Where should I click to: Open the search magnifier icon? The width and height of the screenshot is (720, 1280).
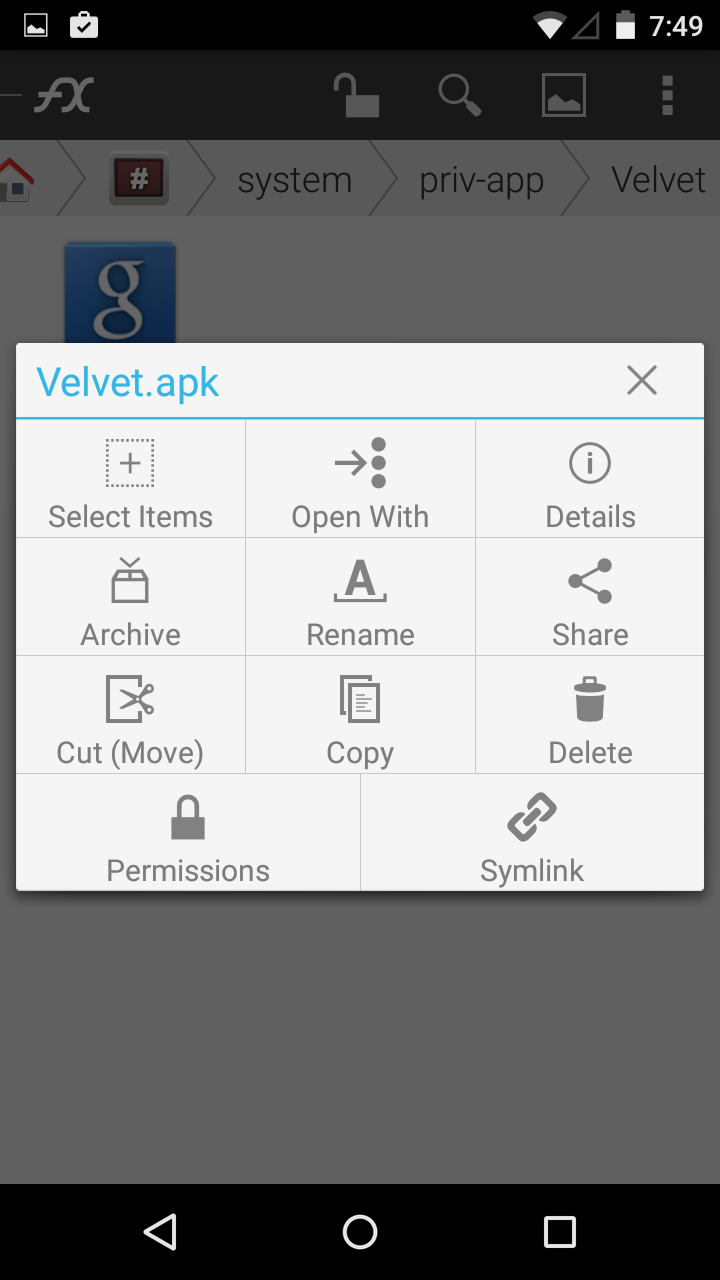(x=459, y=96)
